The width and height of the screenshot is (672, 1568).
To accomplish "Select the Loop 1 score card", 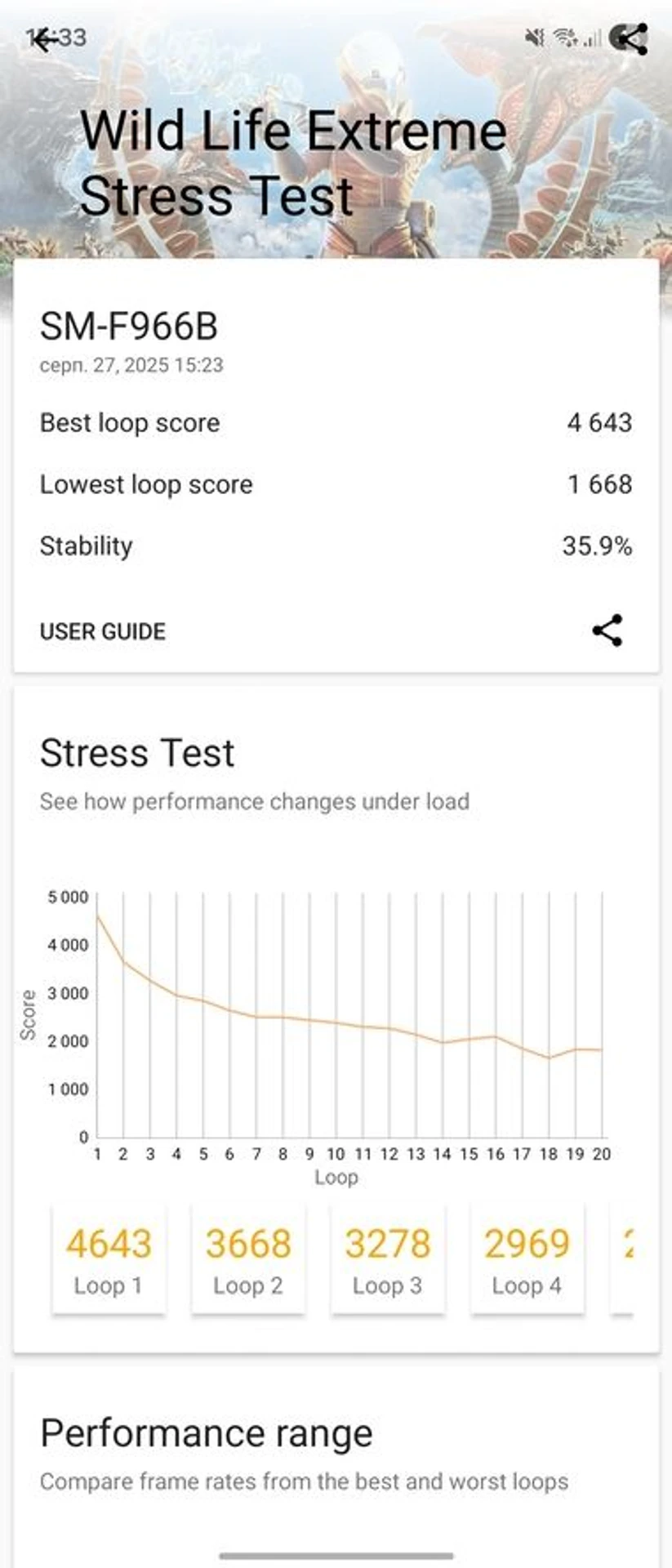I will pos(109,1258).
